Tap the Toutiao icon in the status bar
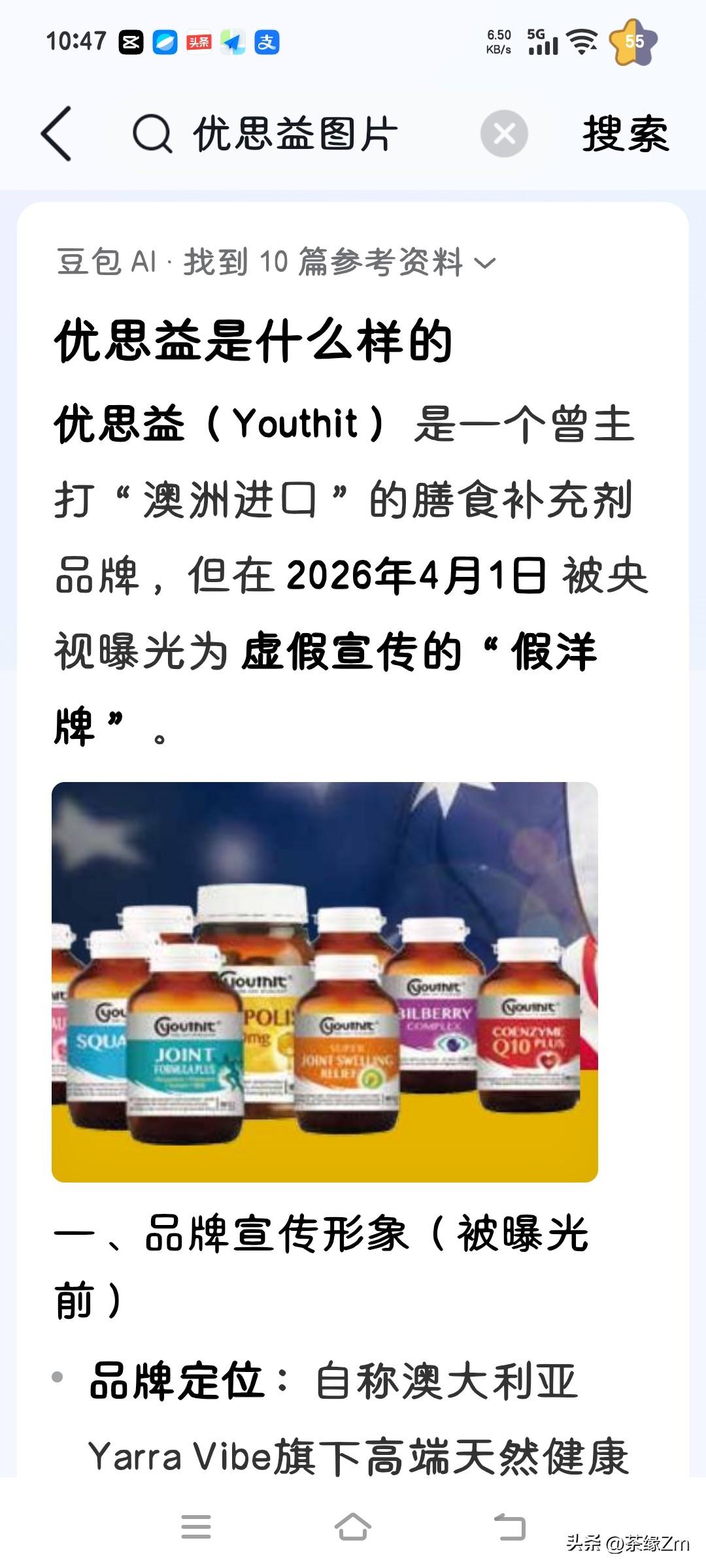 (x=199, y=41)
